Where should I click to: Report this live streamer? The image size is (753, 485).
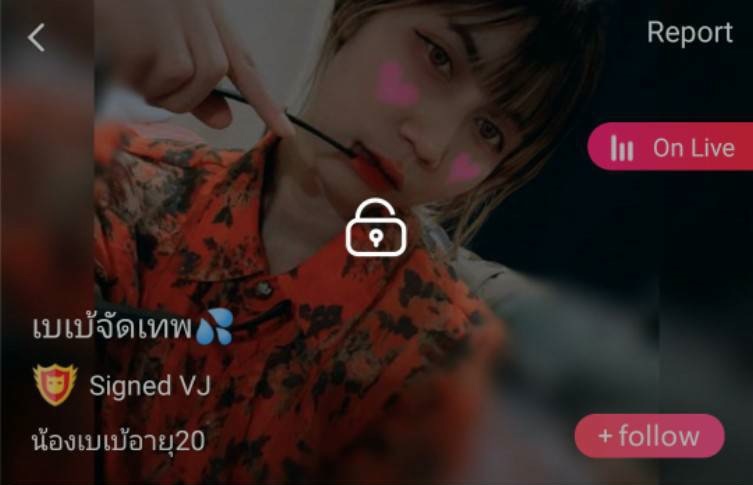689,33
